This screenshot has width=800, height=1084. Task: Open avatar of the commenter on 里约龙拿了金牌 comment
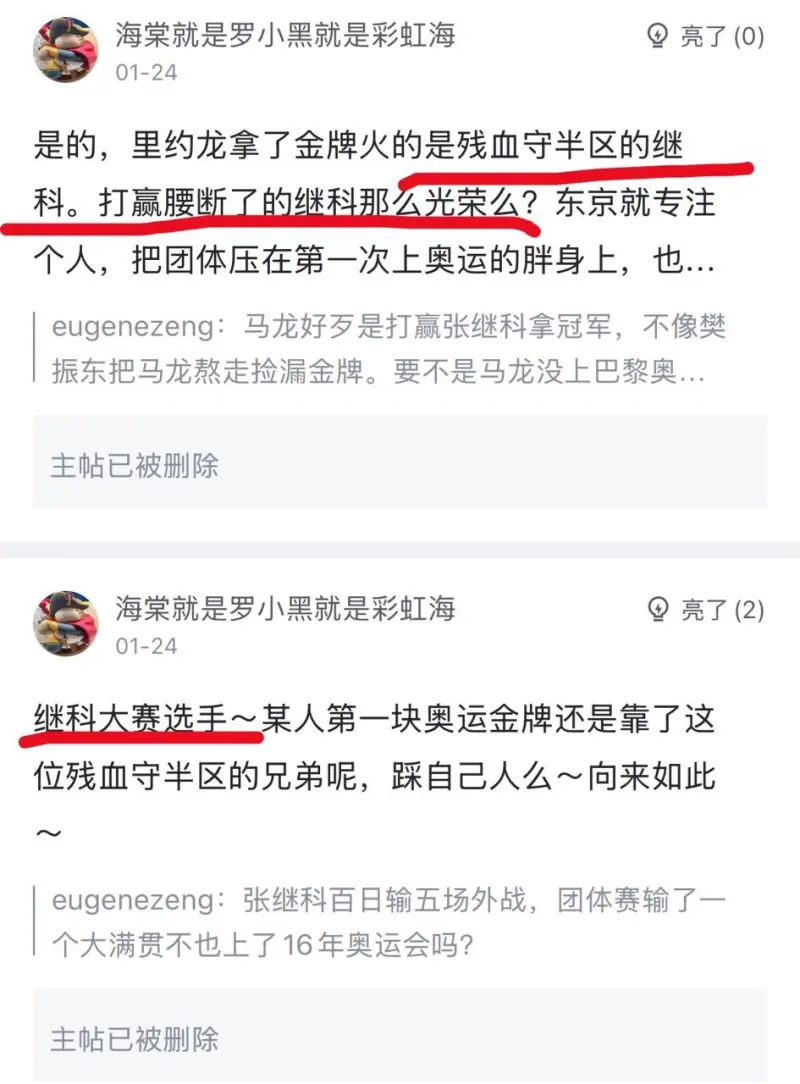[x=66, y=50]
